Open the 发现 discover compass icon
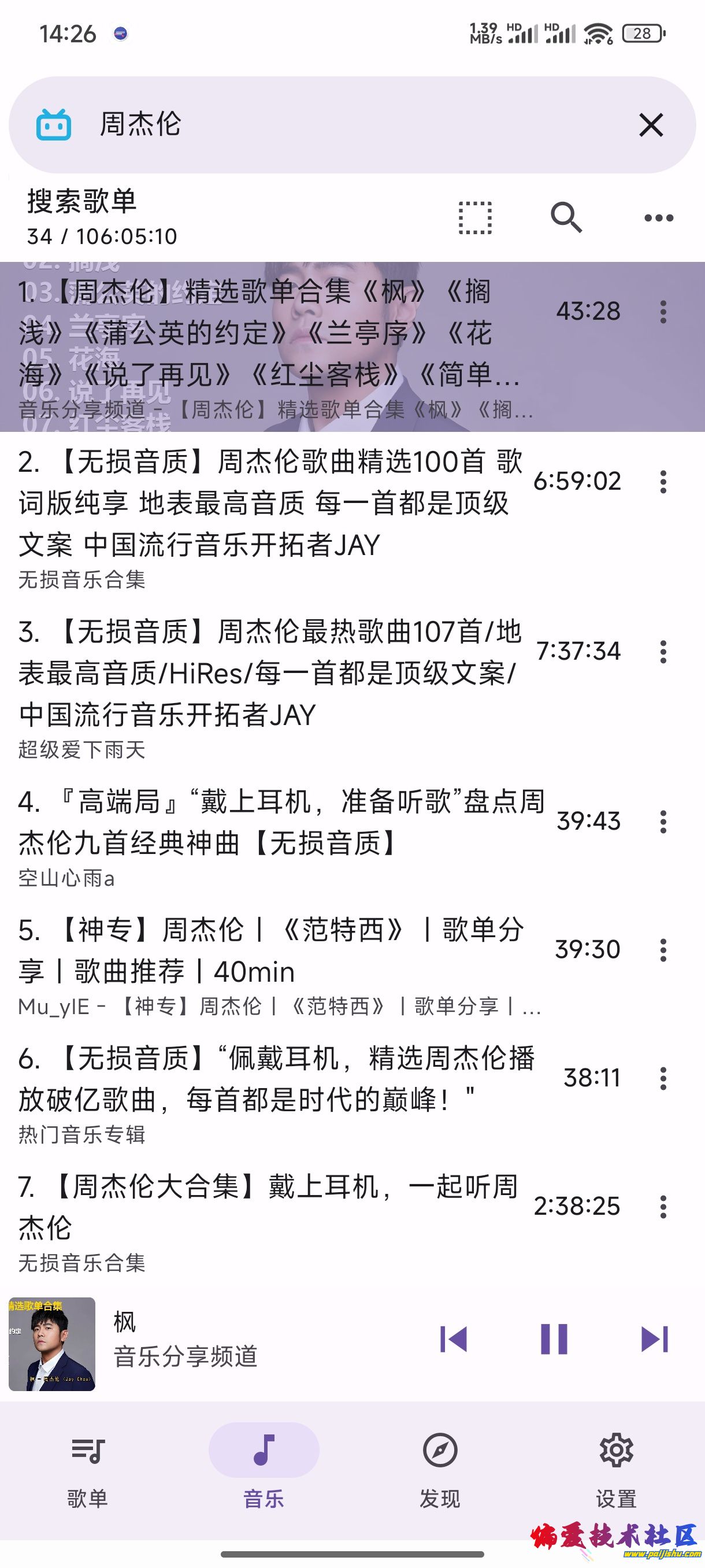705x1568 pixels. pos(440,1450)
